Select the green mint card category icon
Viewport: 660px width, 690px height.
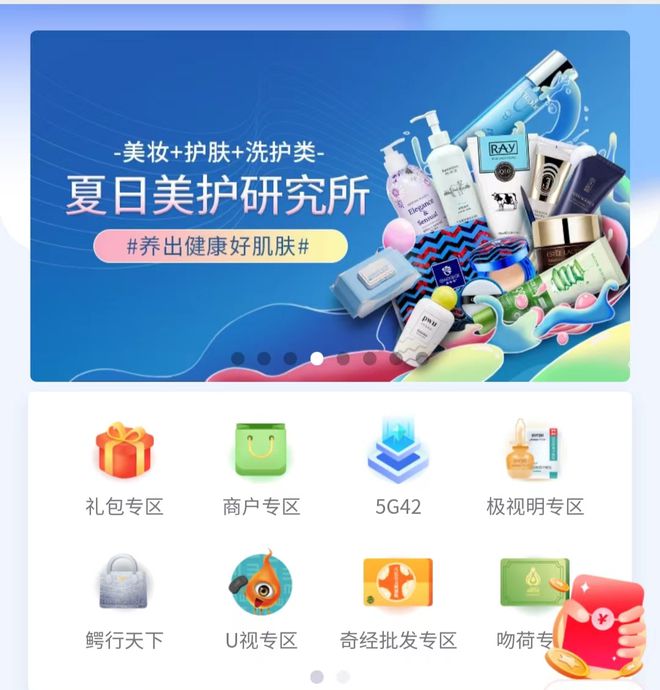pos(532,582)
